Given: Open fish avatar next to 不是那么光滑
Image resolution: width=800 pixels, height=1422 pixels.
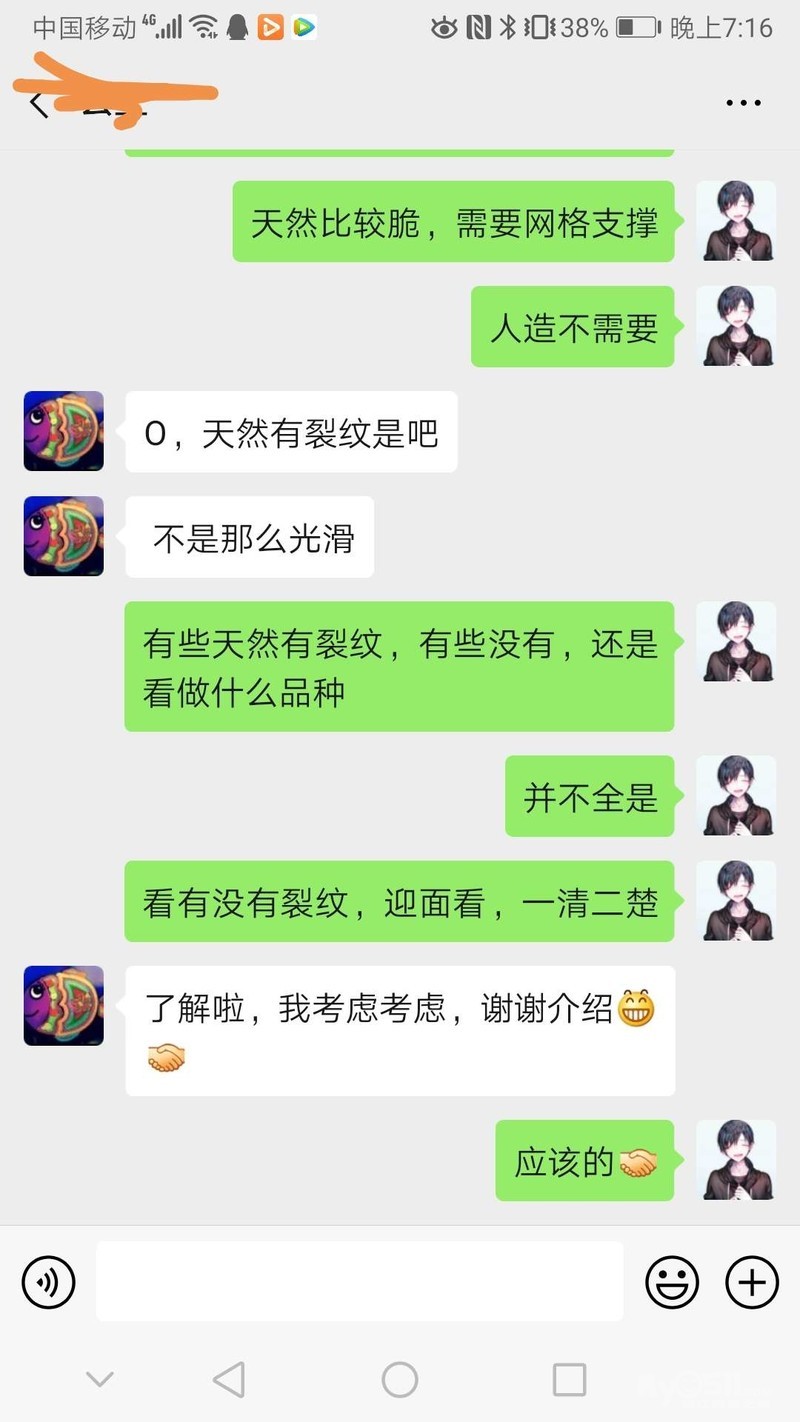Looking at the screenshot, I should 64,536.
